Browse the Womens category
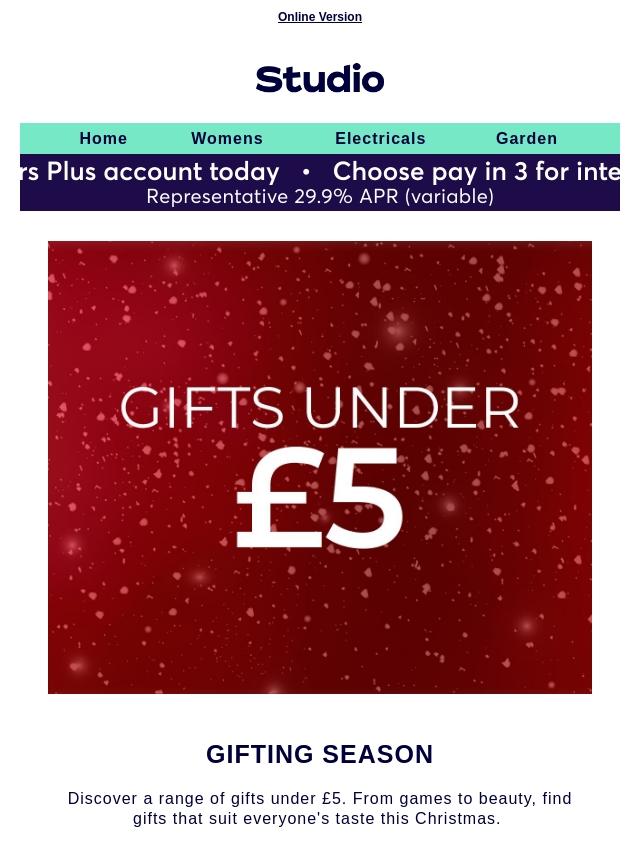This screenshot has width=640, height=854. (227, 139)
